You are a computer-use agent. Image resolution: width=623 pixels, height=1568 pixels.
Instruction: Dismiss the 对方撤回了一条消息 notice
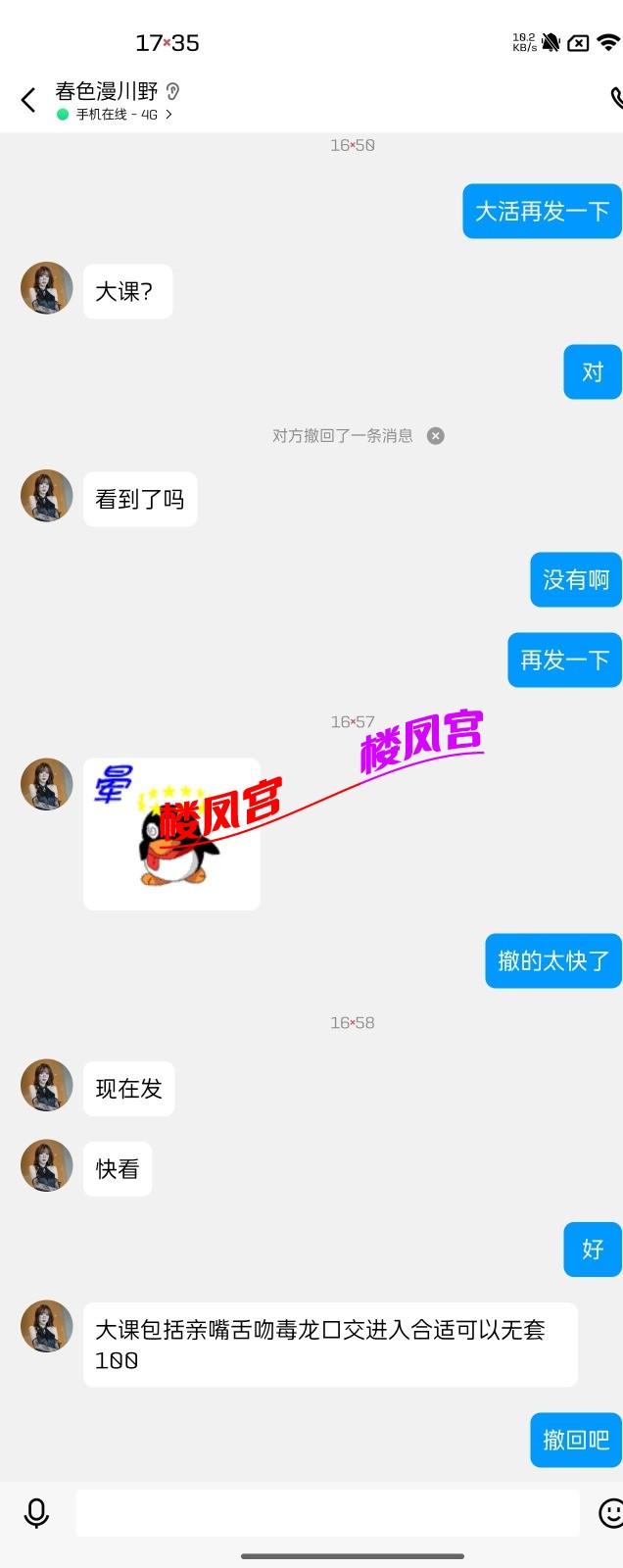[x=436, y=436]
